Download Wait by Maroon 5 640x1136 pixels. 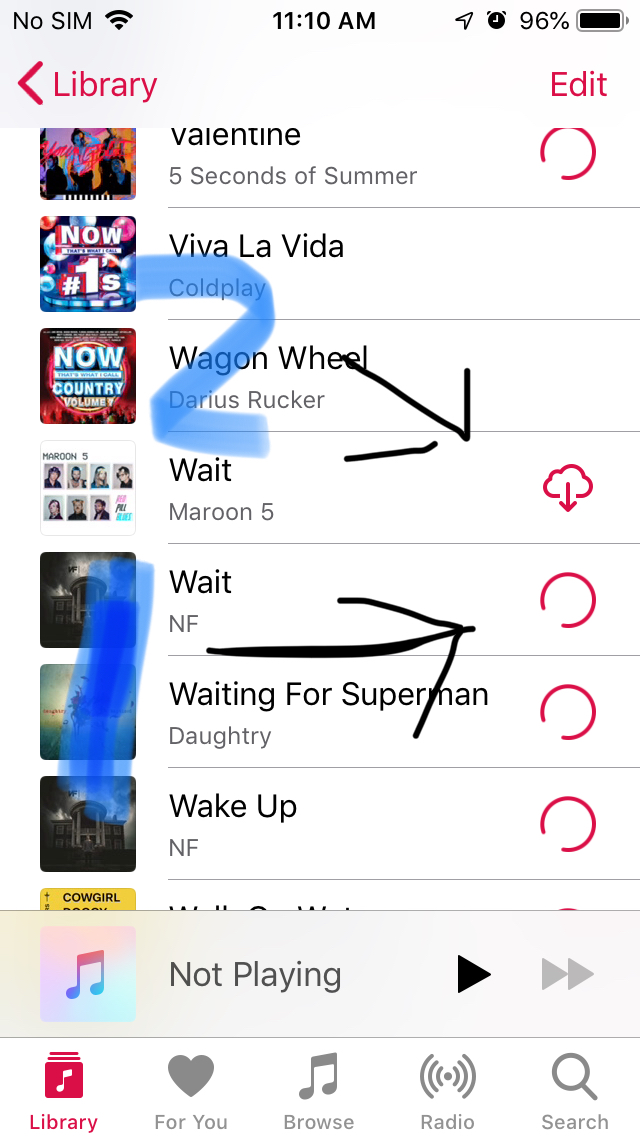(x=567, y=489)
